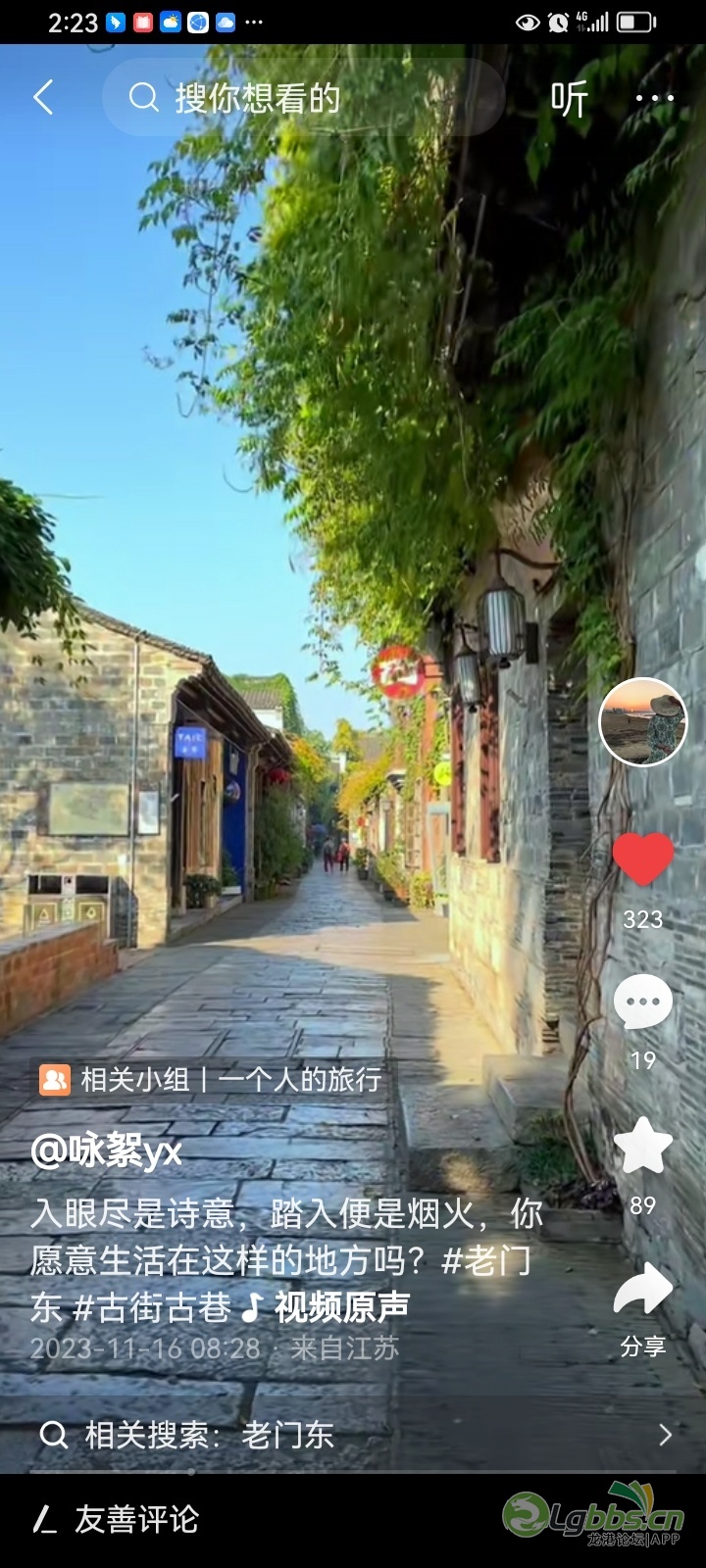Open the #老门东 hashtag

pyautogui.click(x=487, y=1261)
